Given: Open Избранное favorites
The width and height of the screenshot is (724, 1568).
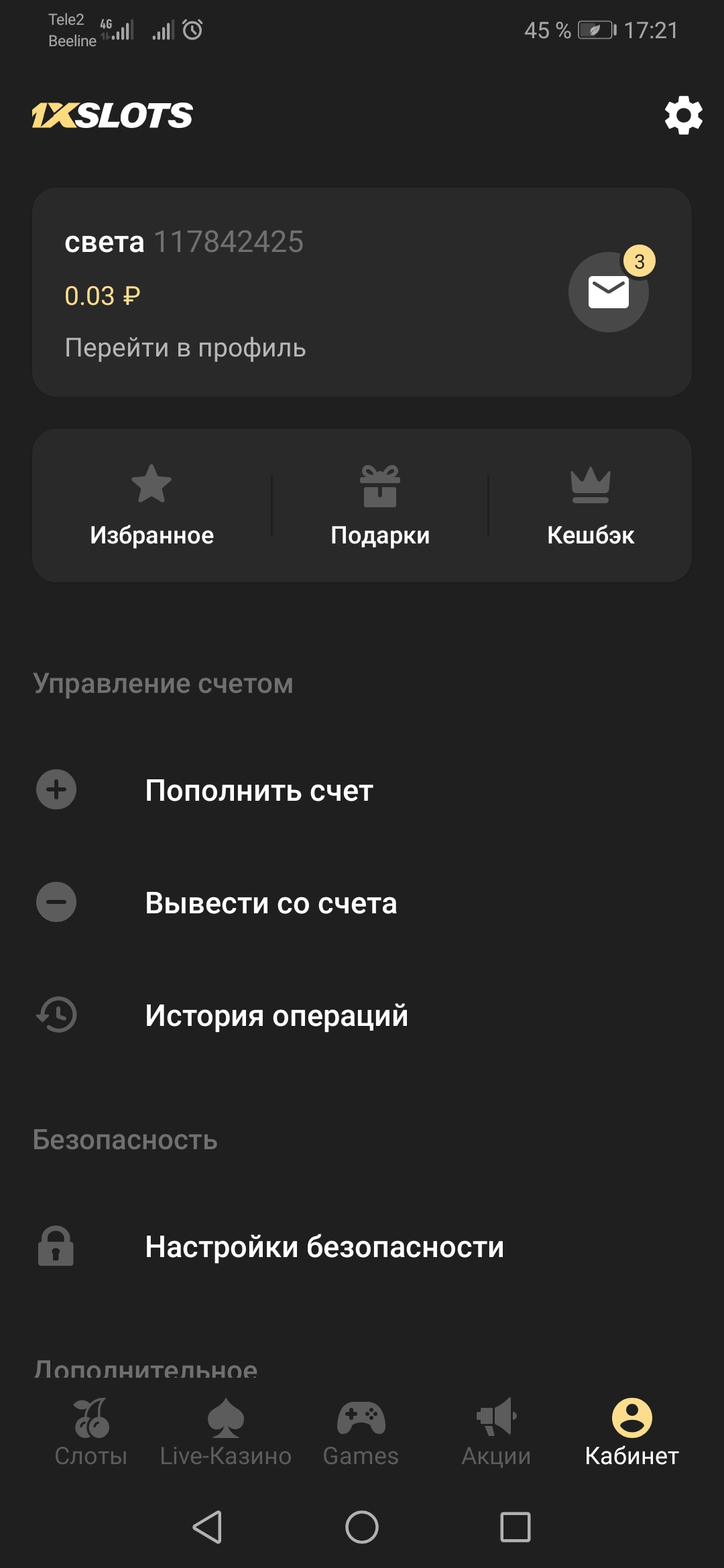Looking at the screenshot, I should pos(152,505).
